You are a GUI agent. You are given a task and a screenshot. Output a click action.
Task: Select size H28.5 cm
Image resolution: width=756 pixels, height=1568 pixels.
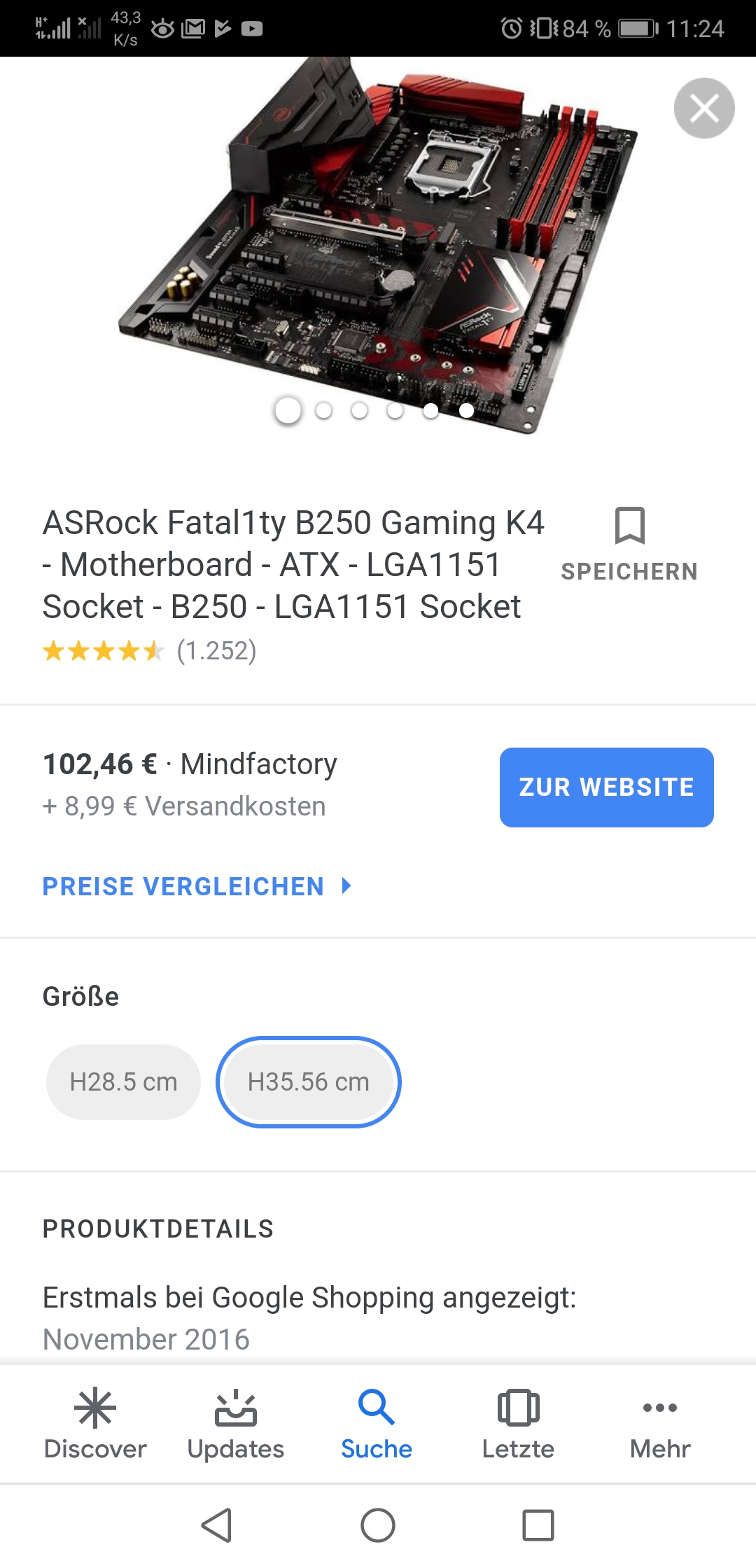coord(123,1082)
